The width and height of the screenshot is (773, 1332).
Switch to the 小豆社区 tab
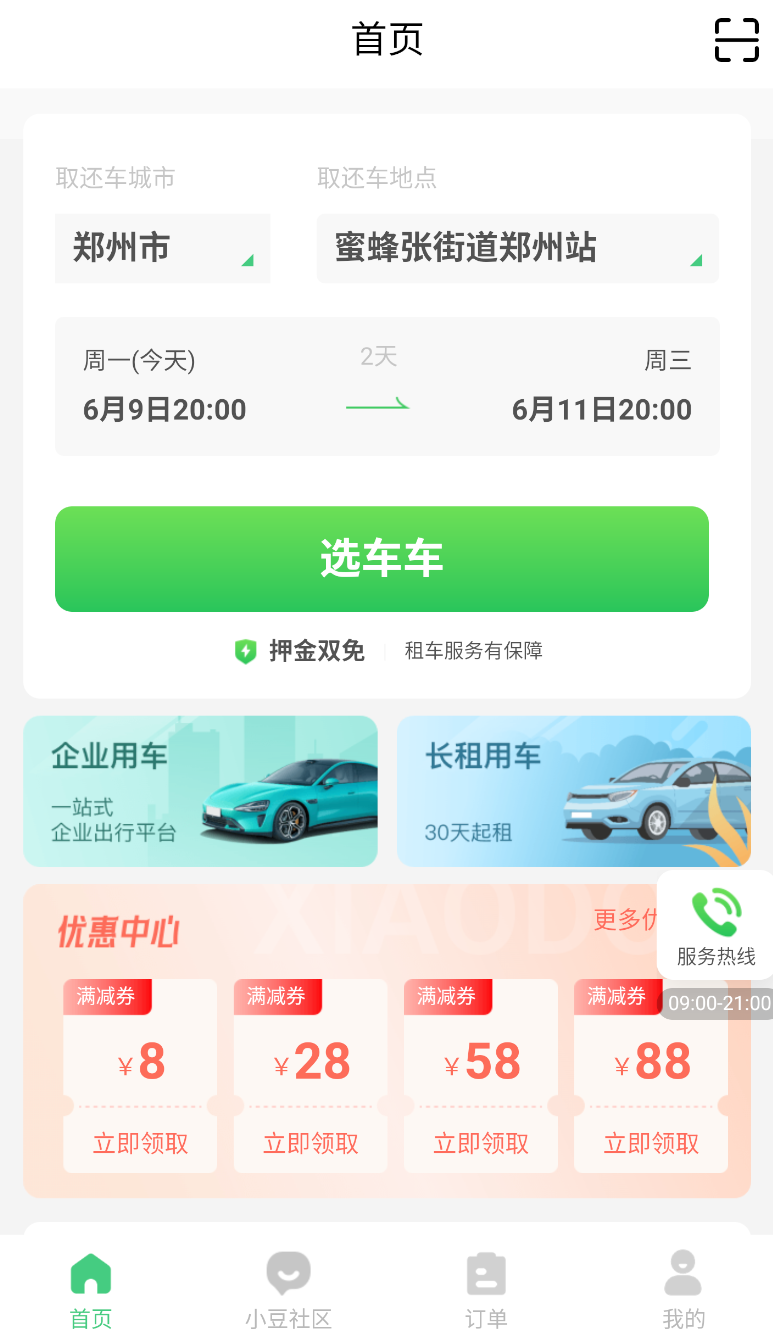tap(288, 1290)
